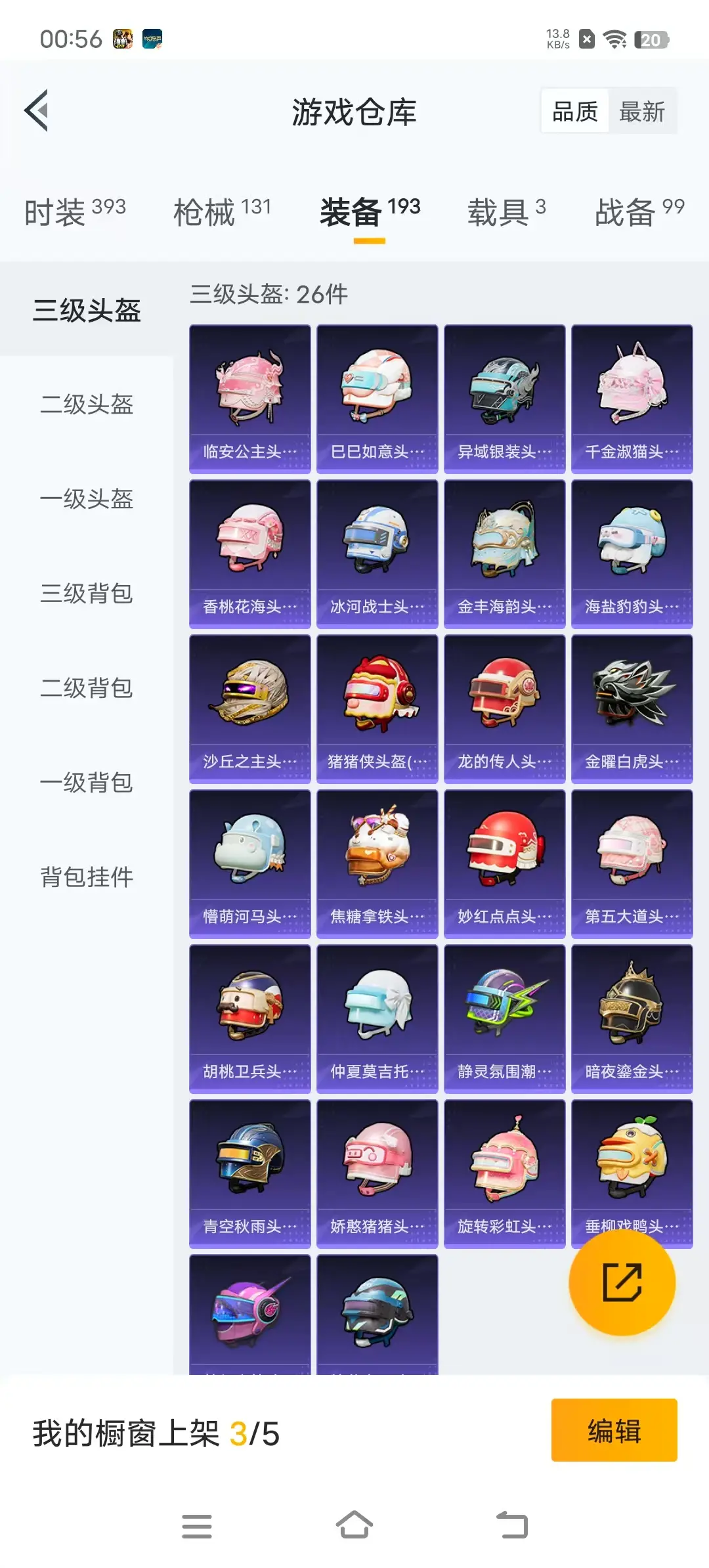Sort by 最新
Image resolution: width=709 pixels, height=1568 pixels.
tap(641, 112)
